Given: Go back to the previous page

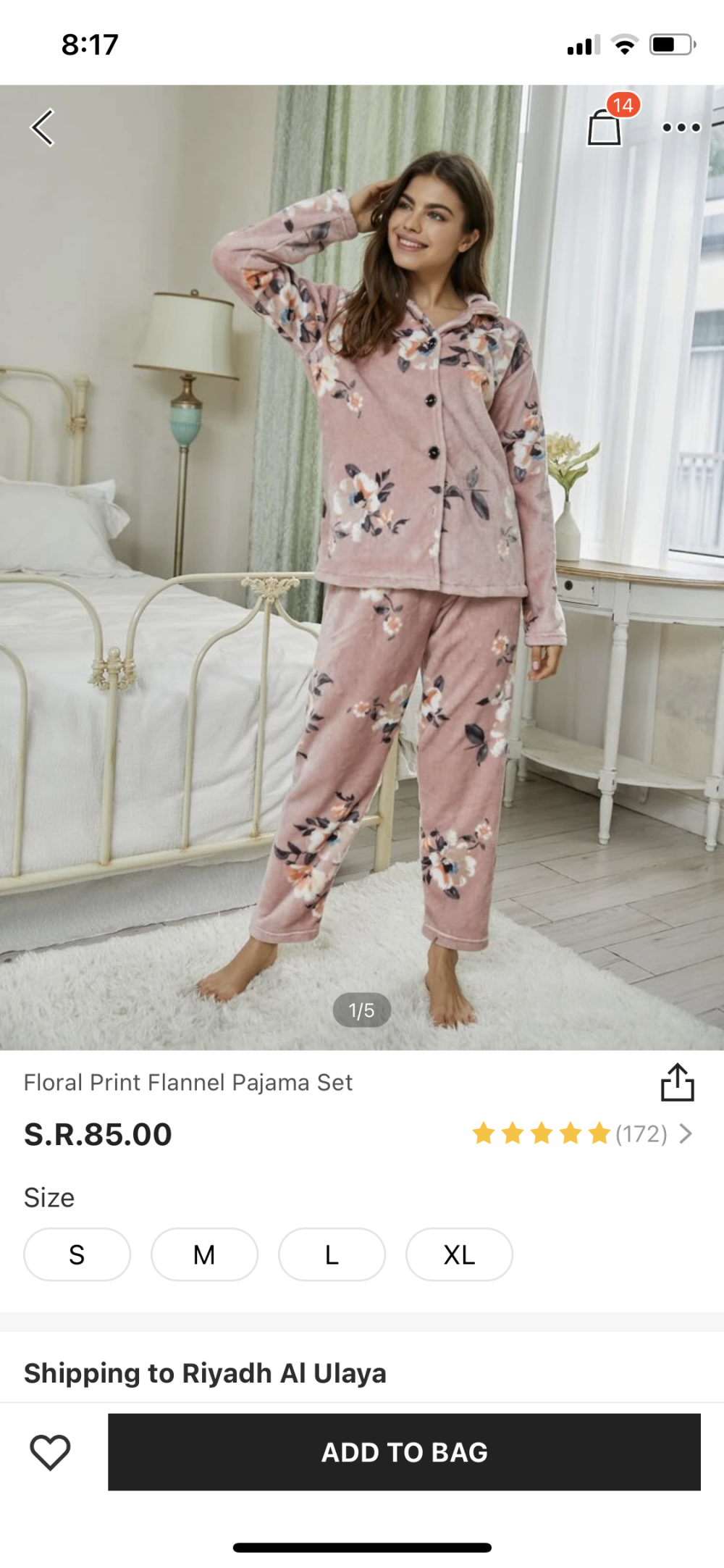Looking at the screenshot, I should (x=43, y=128).
